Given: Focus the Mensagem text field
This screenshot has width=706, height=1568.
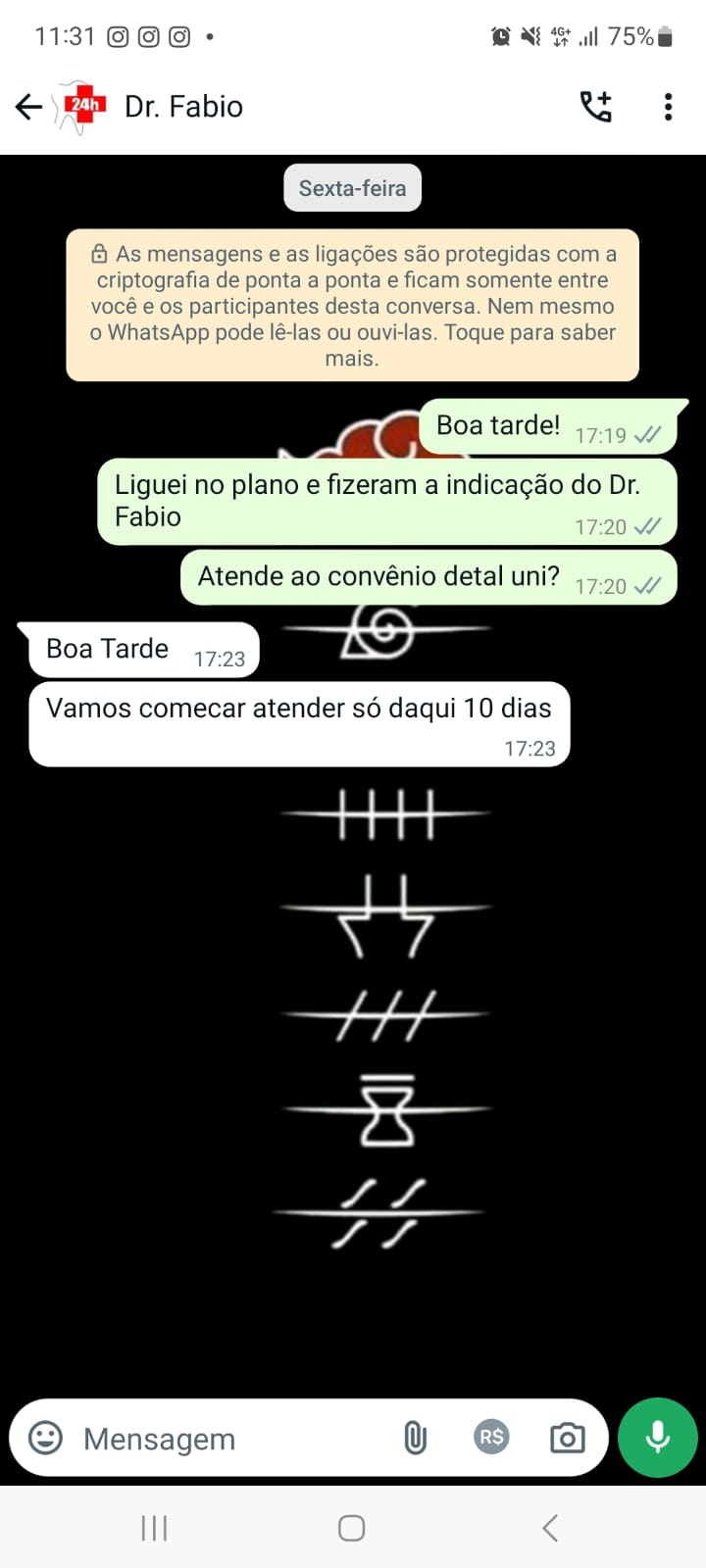Looking at the screenshot, I should point(226,1439).
